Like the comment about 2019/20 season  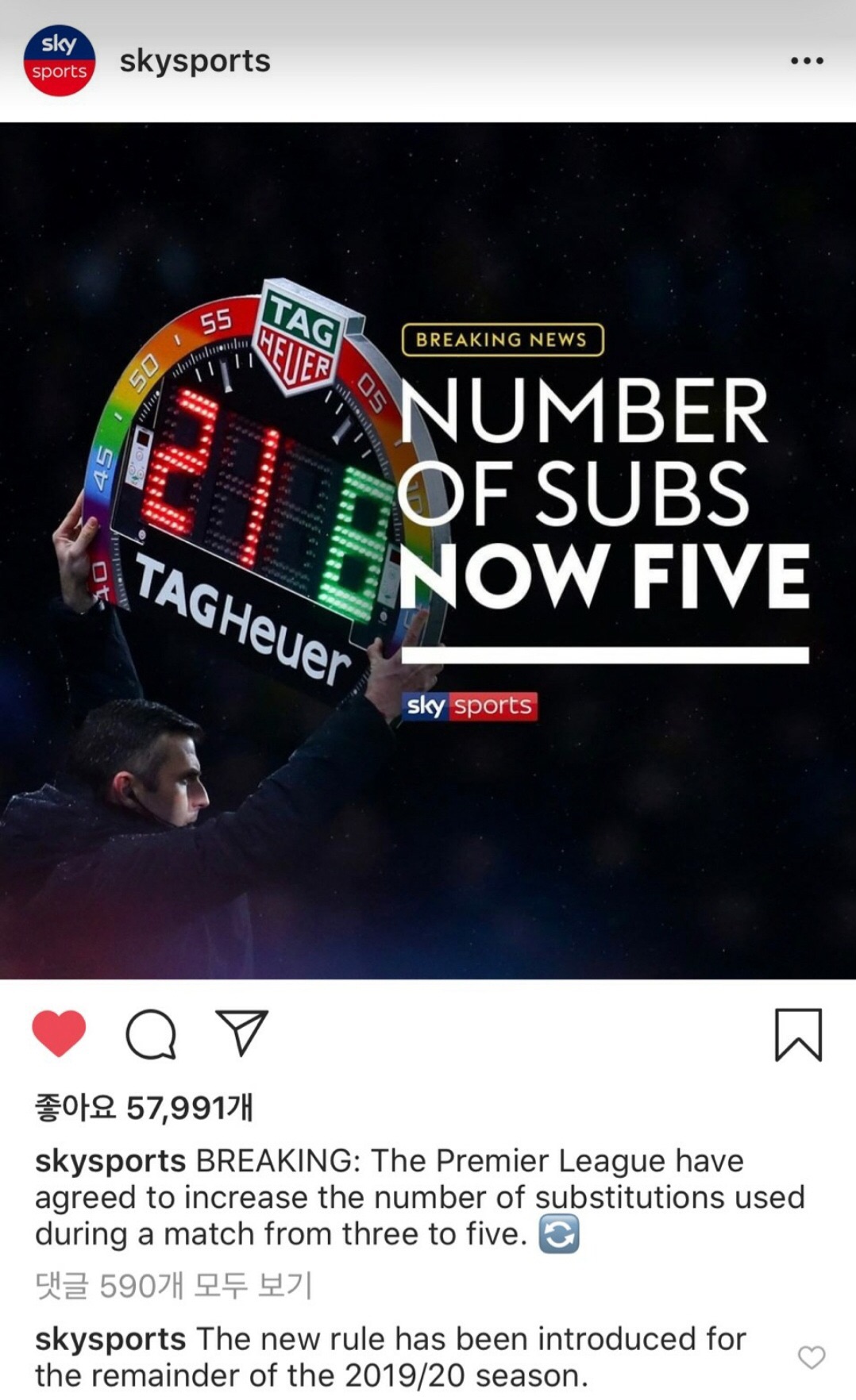811,1357
